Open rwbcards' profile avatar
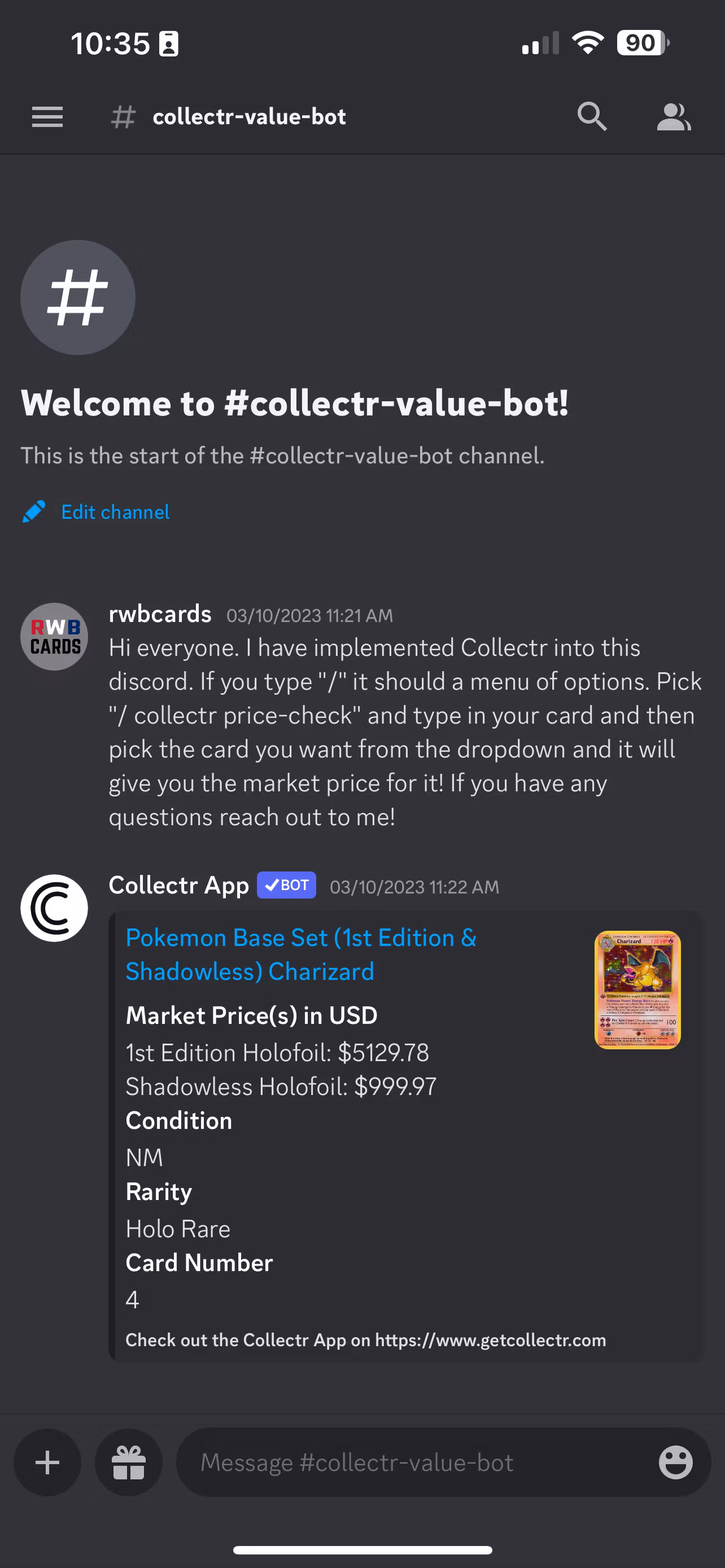The height and width of the screenshot is (1568, 725). click(x=54, y=637)
